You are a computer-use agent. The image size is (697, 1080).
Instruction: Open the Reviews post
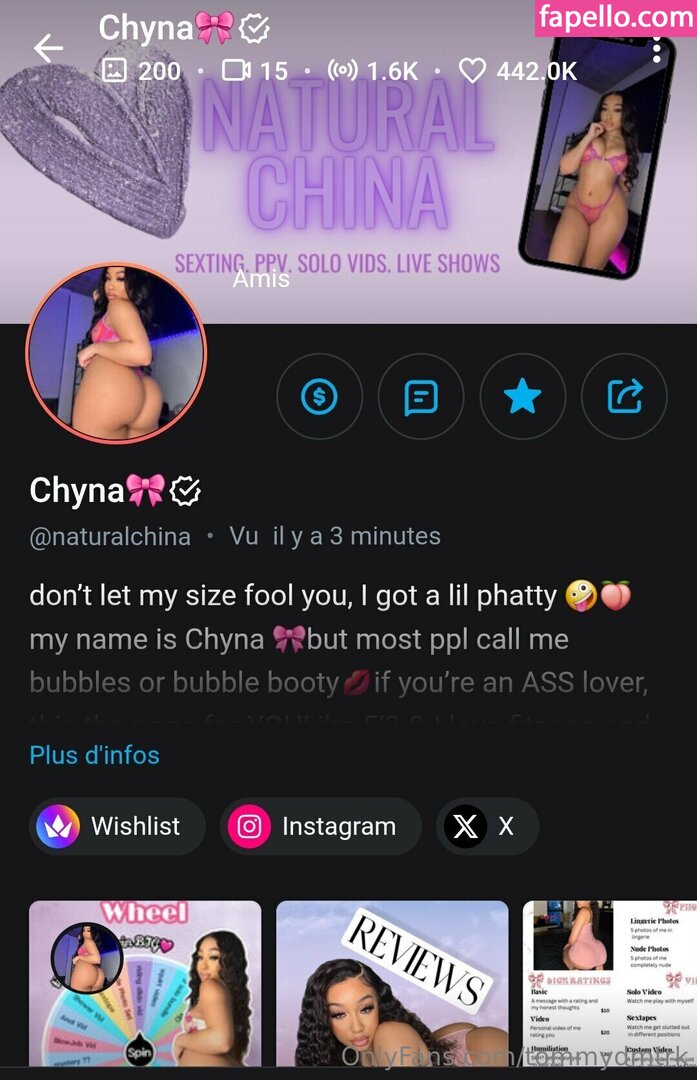point(392,983)
